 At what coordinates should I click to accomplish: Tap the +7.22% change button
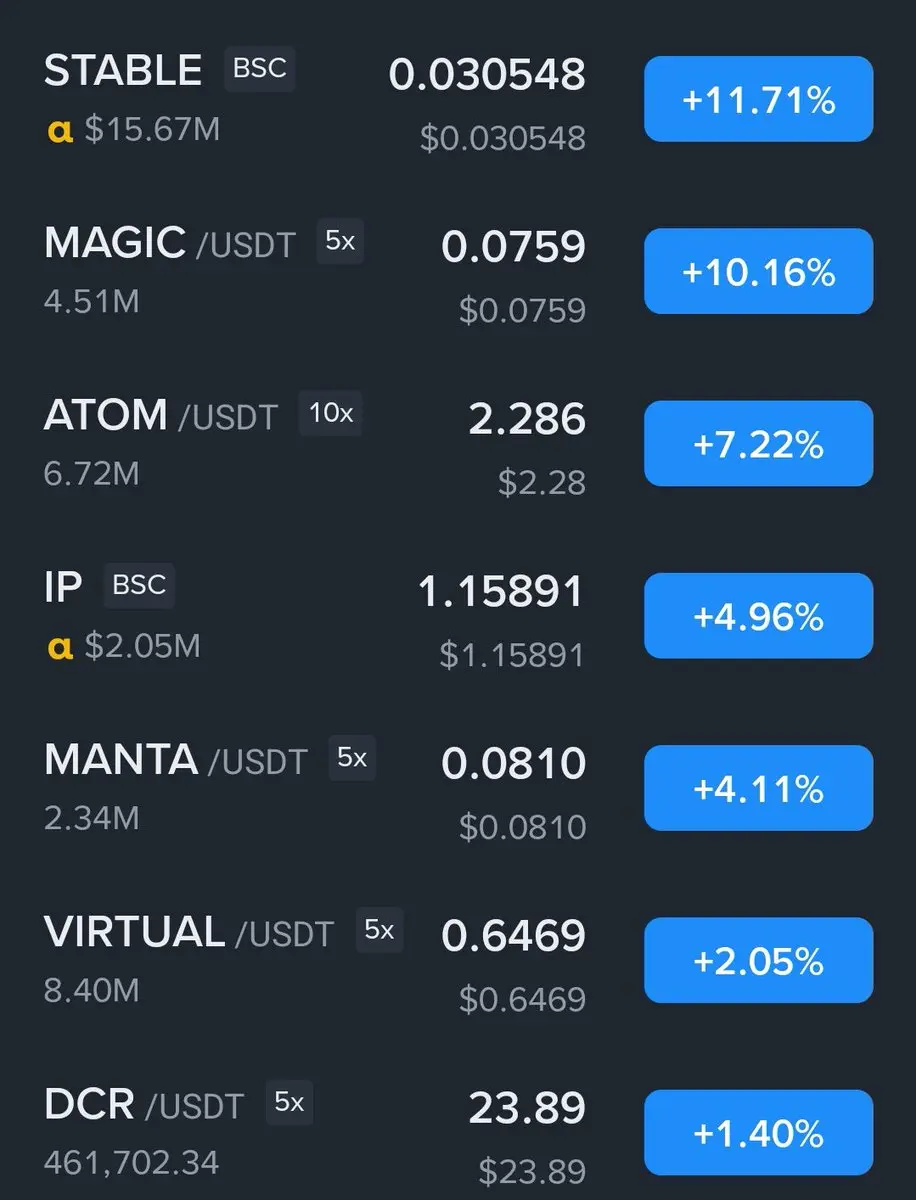point(758,444)
